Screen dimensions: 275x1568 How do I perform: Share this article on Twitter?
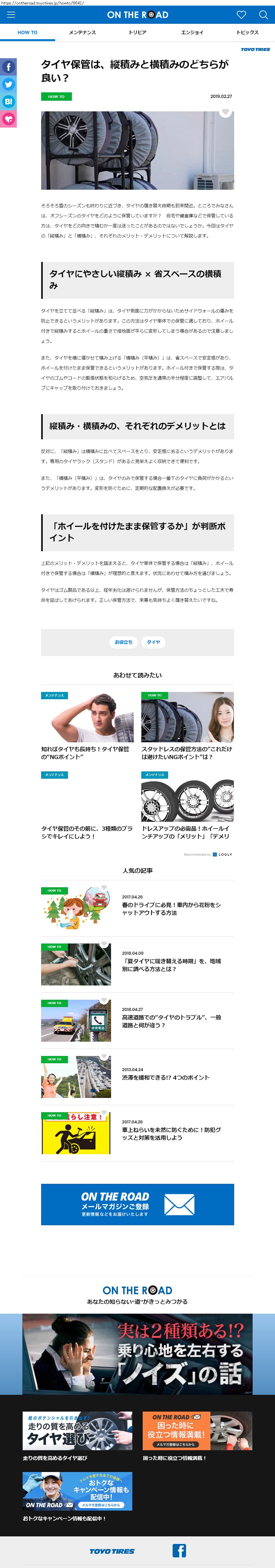pos(8,84)
